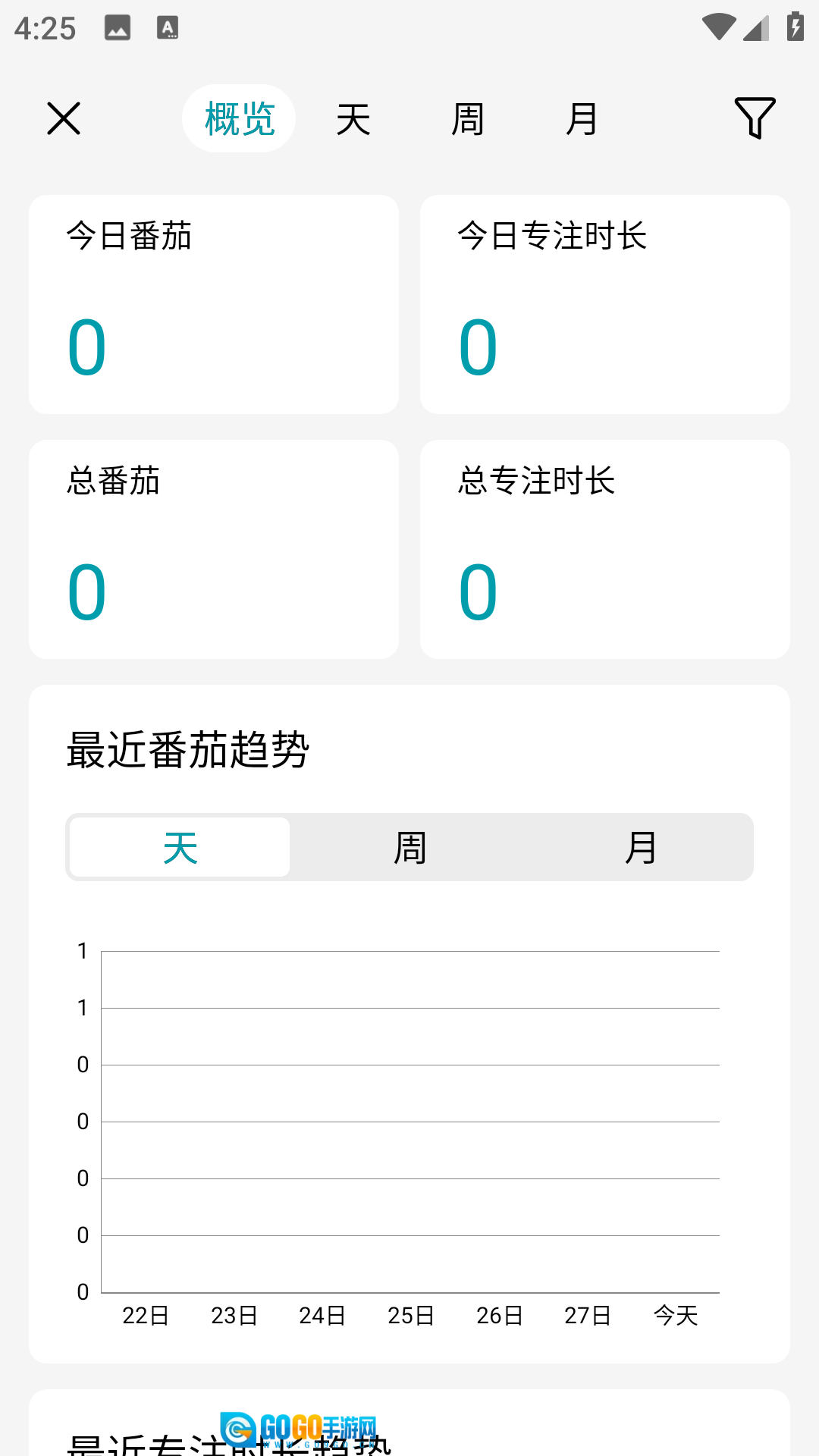Switch to the top 天 tab
This screenshot has height=1456, width=819.
[x=353, y=119]
